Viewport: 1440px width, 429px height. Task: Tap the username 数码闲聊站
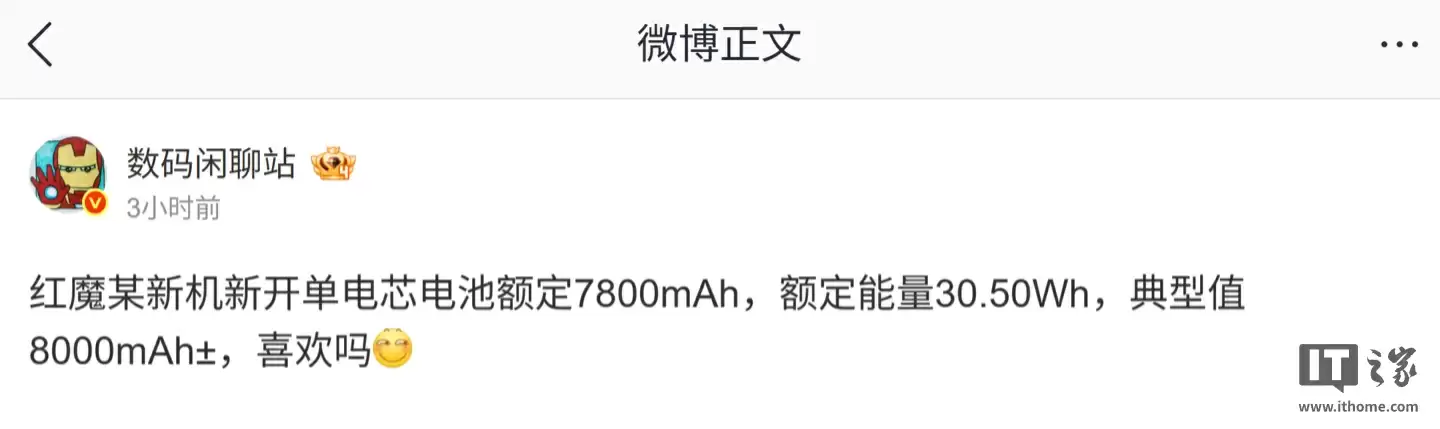click(211, 162)
